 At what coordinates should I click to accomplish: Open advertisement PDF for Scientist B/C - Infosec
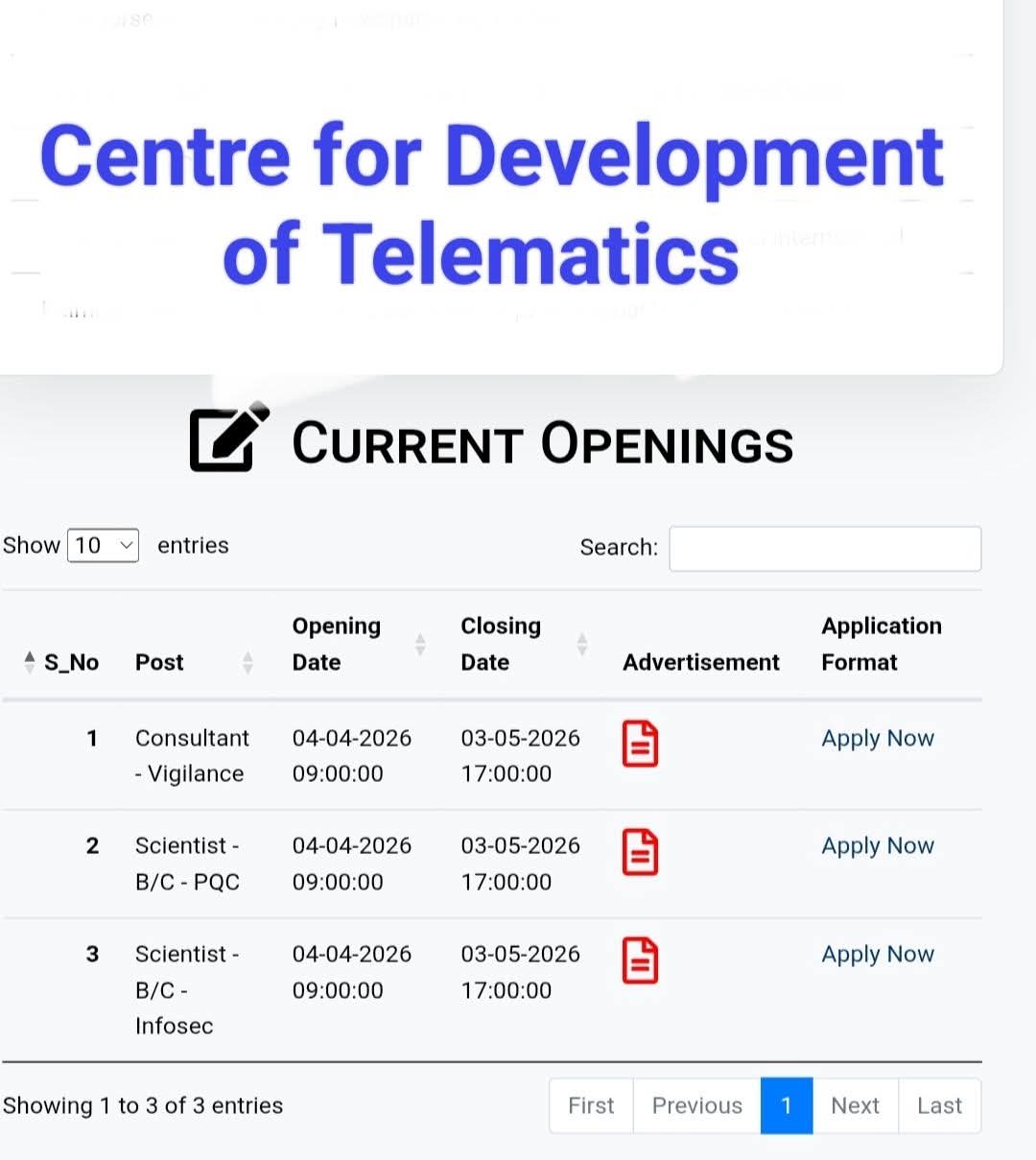[x=640, y=960]
